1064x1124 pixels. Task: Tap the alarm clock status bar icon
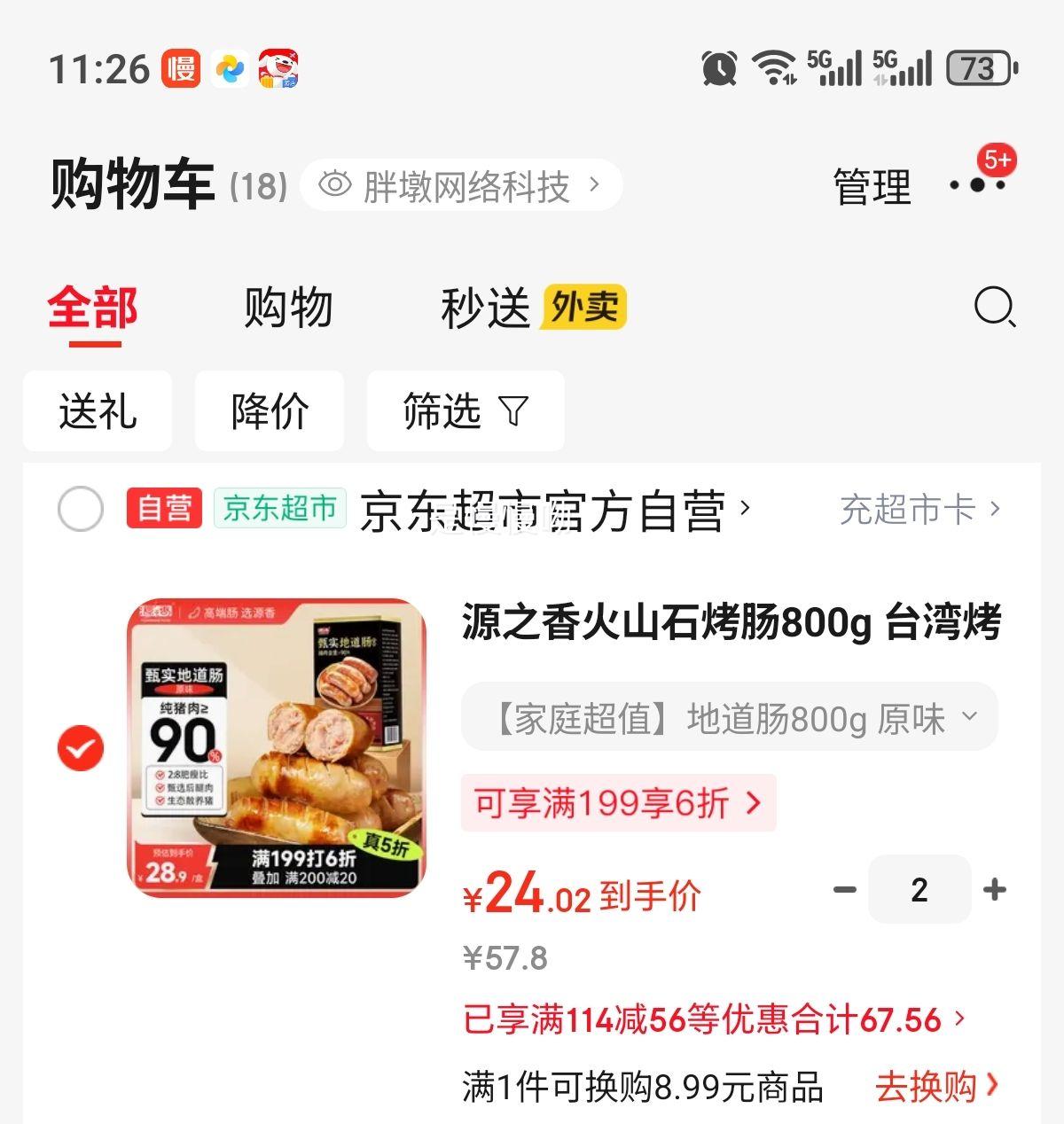tap(717, 67)
